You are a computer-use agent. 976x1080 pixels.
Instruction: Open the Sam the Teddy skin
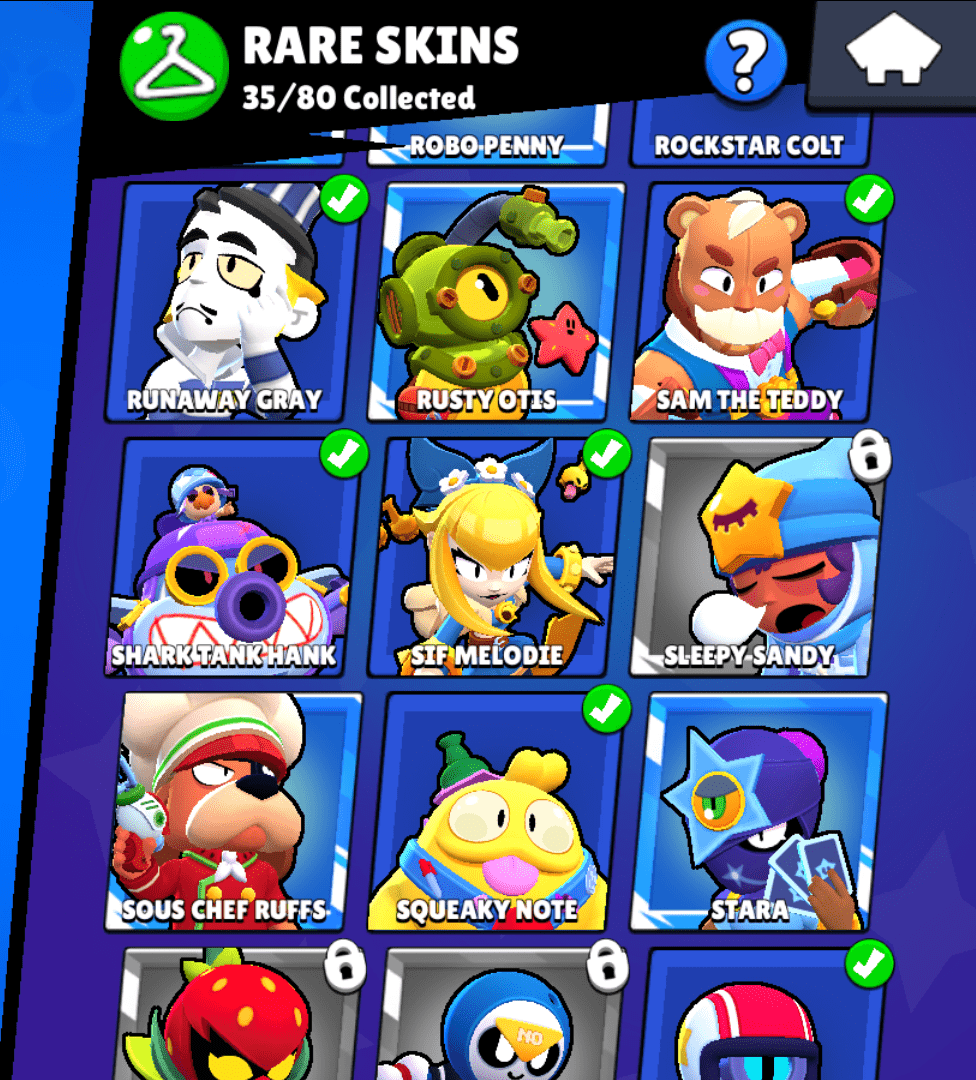pos(757,302)
